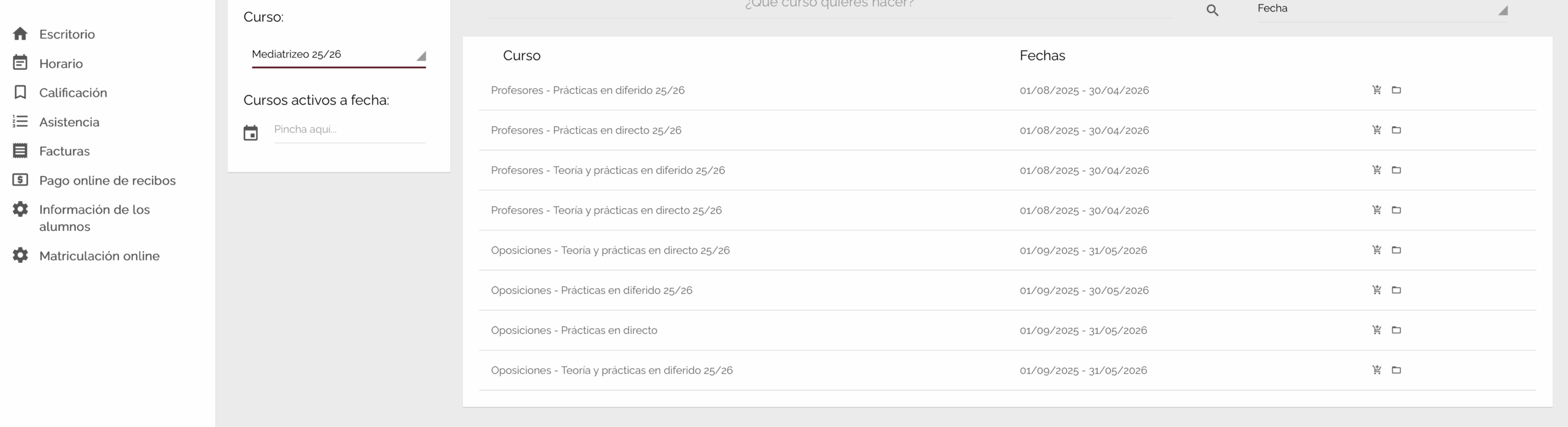Add Profesores Teoría y prácticas en directo to cart

click(x=1376, y=210)
